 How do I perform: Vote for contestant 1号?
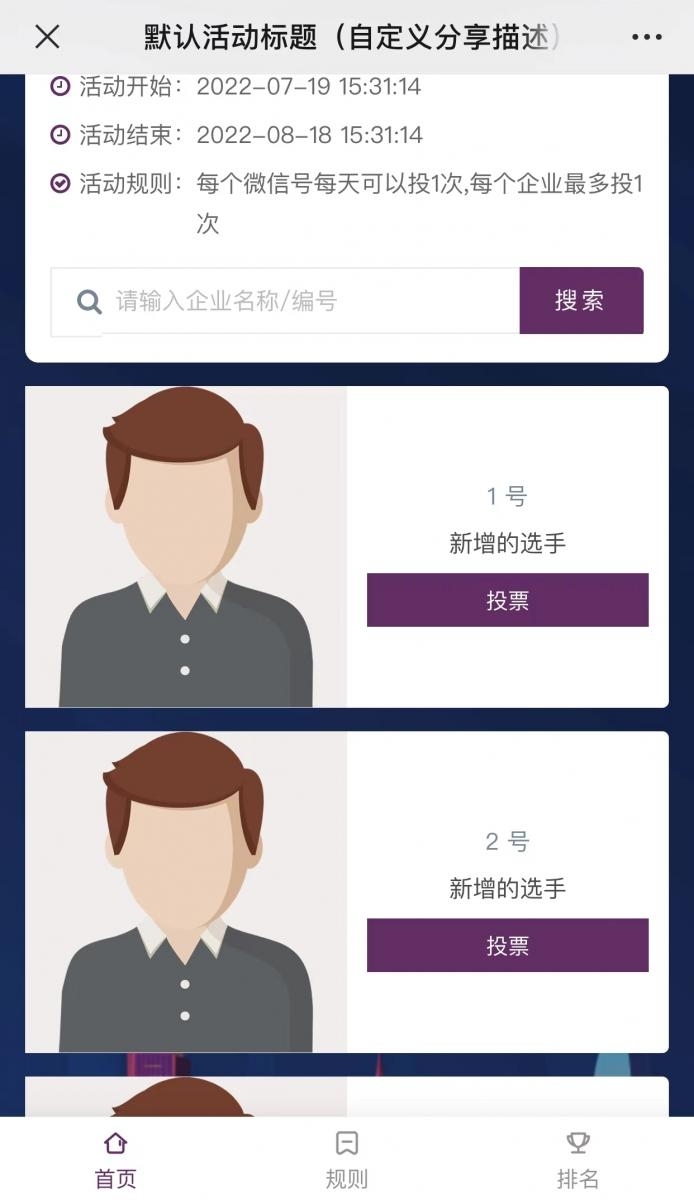point(507,600)
